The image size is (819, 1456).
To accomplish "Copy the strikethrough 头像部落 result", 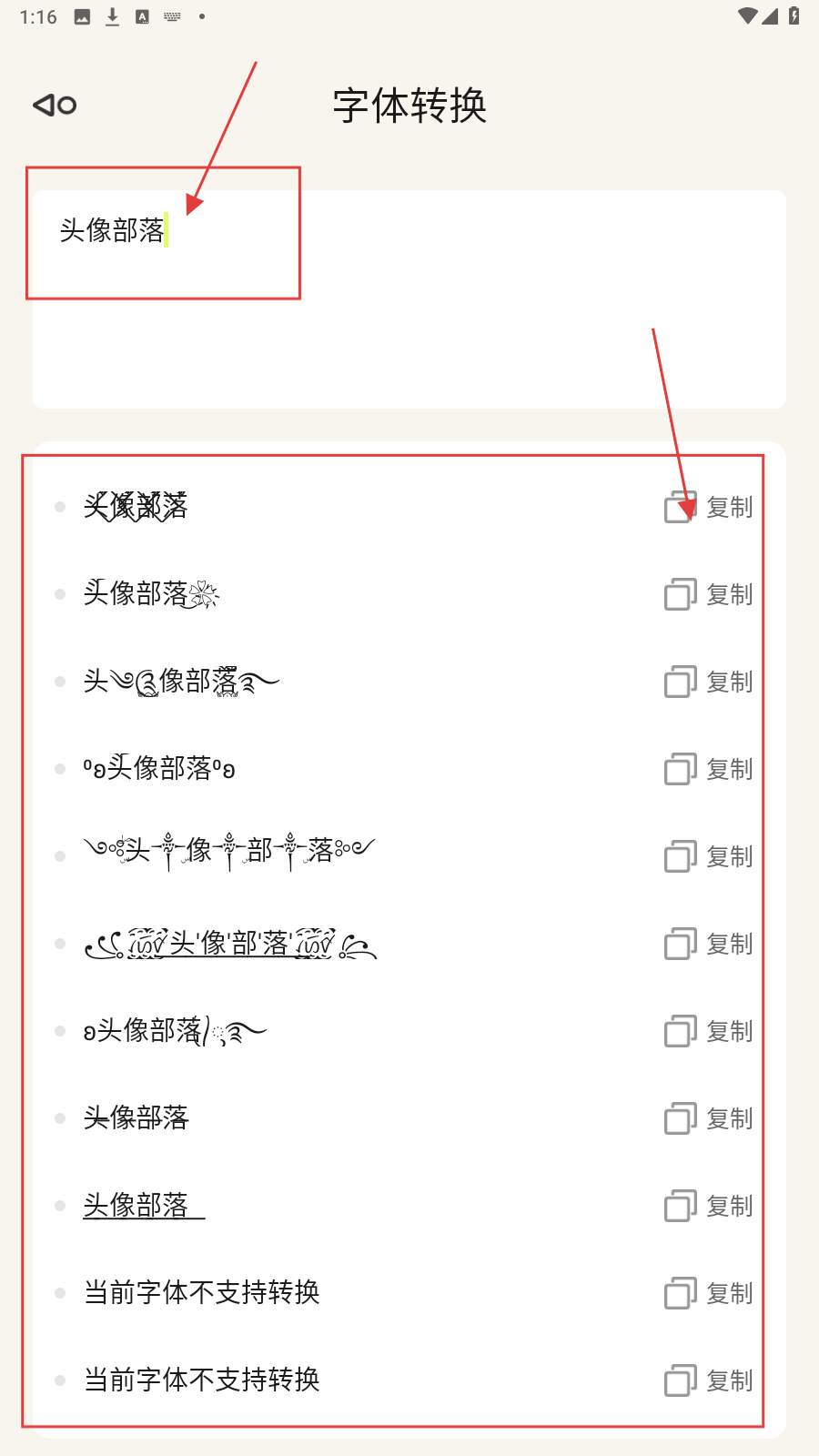I will (x=708, y=1118).
